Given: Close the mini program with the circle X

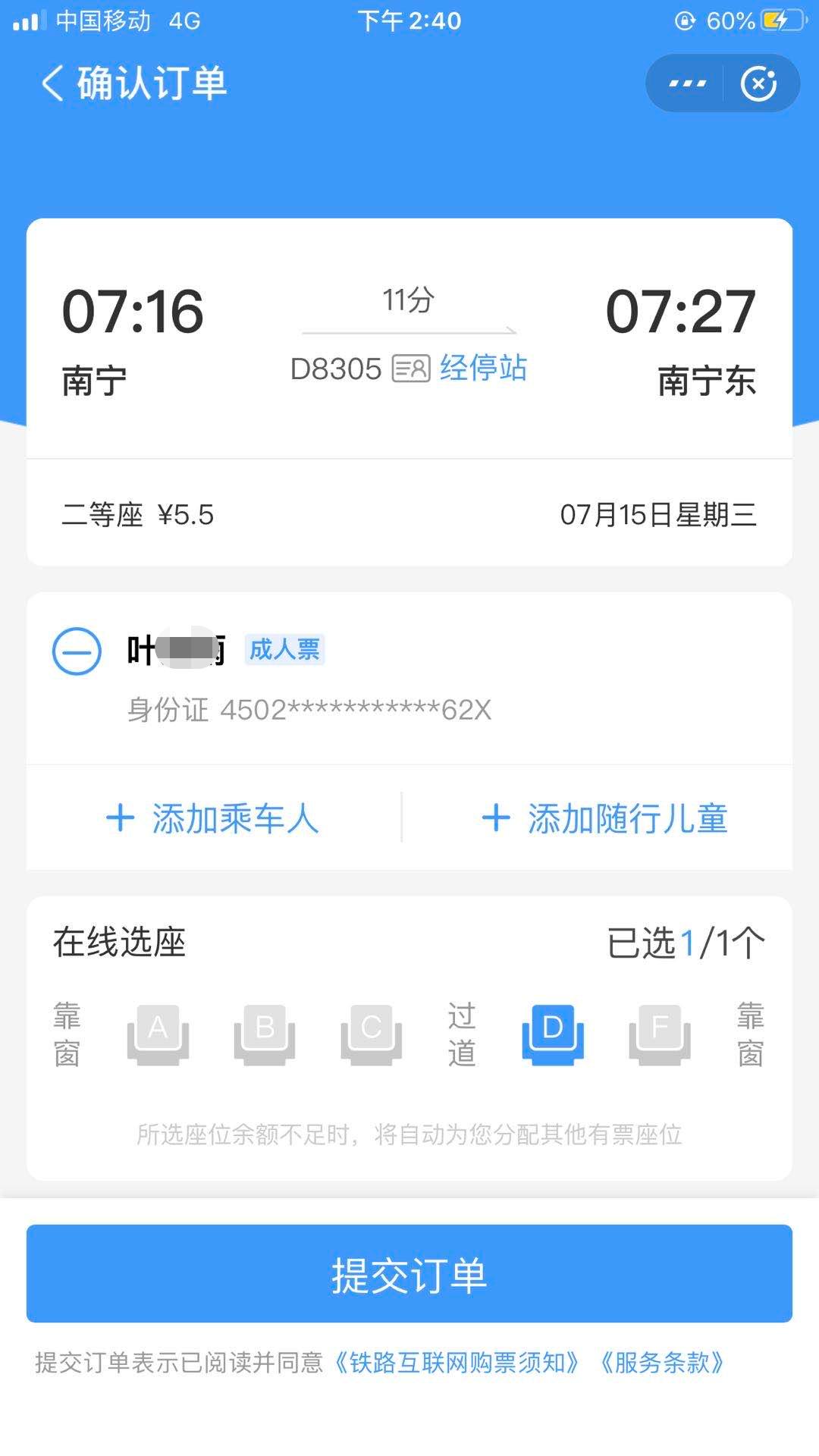Looking at the screenshot, I should pos(758,83).
